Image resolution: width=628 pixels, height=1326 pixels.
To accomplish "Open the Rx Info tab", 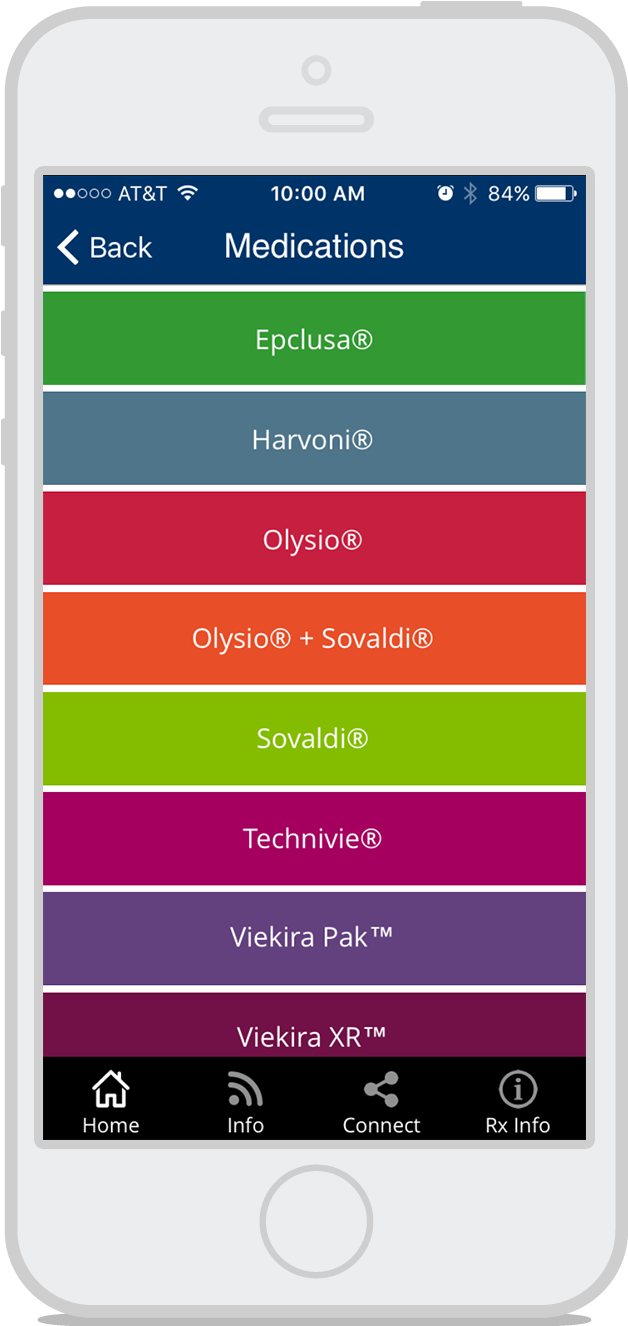I will pyautogui.click(x=518, y=1101).
